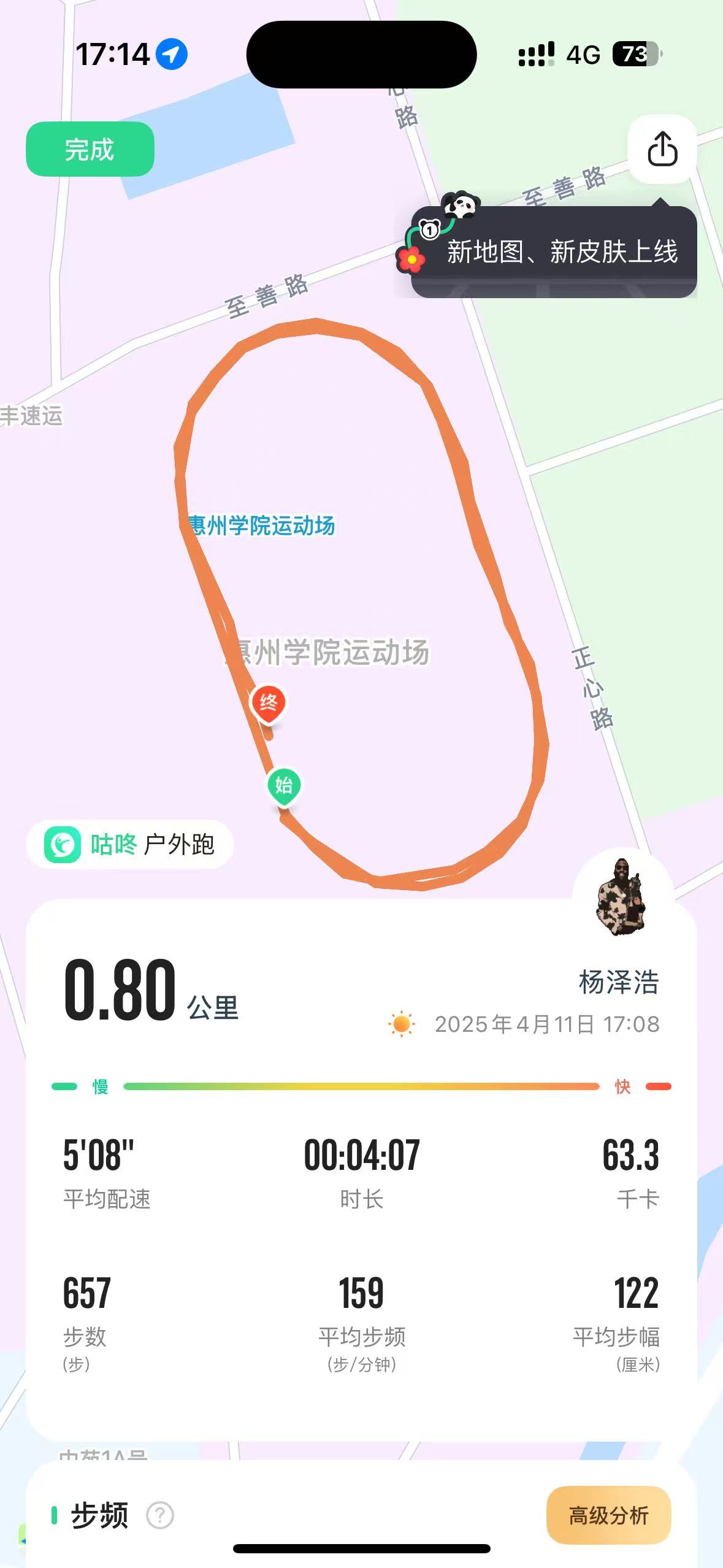Open 高级分析 advanced analysis
723x1568 pixels.
pos(608,1515)
